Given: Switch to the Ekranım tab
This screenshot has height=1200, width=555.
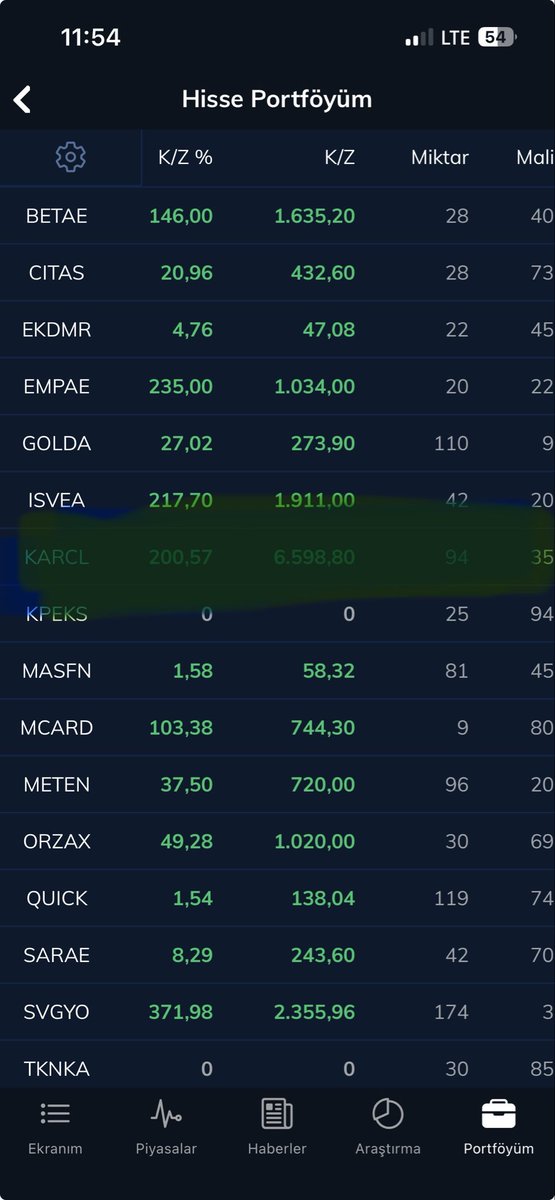Looking at the screenshot, I should (x=55, y=1126).
